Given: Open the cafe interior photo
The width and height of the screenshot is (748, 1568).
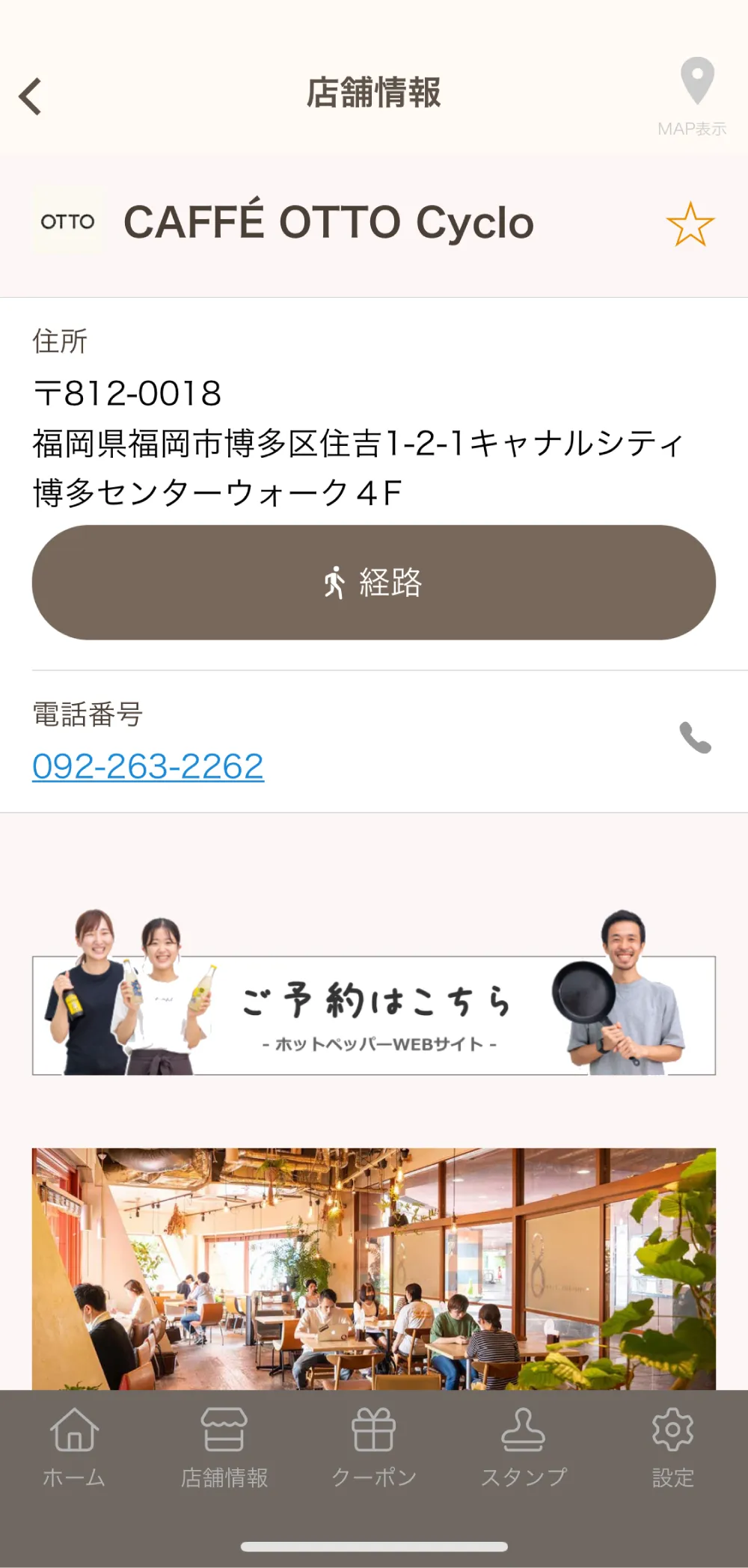Looking at the screenshot, I should point(374,1268).
